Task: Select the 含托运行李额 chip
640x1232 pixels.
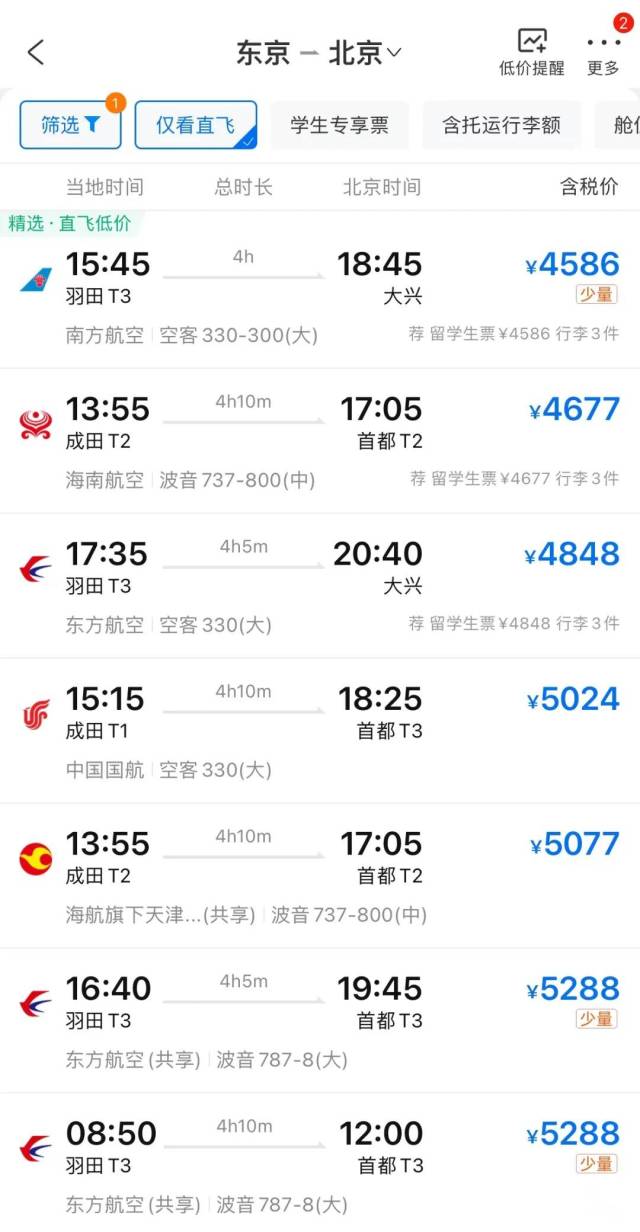Action: [x=501, y=125]
